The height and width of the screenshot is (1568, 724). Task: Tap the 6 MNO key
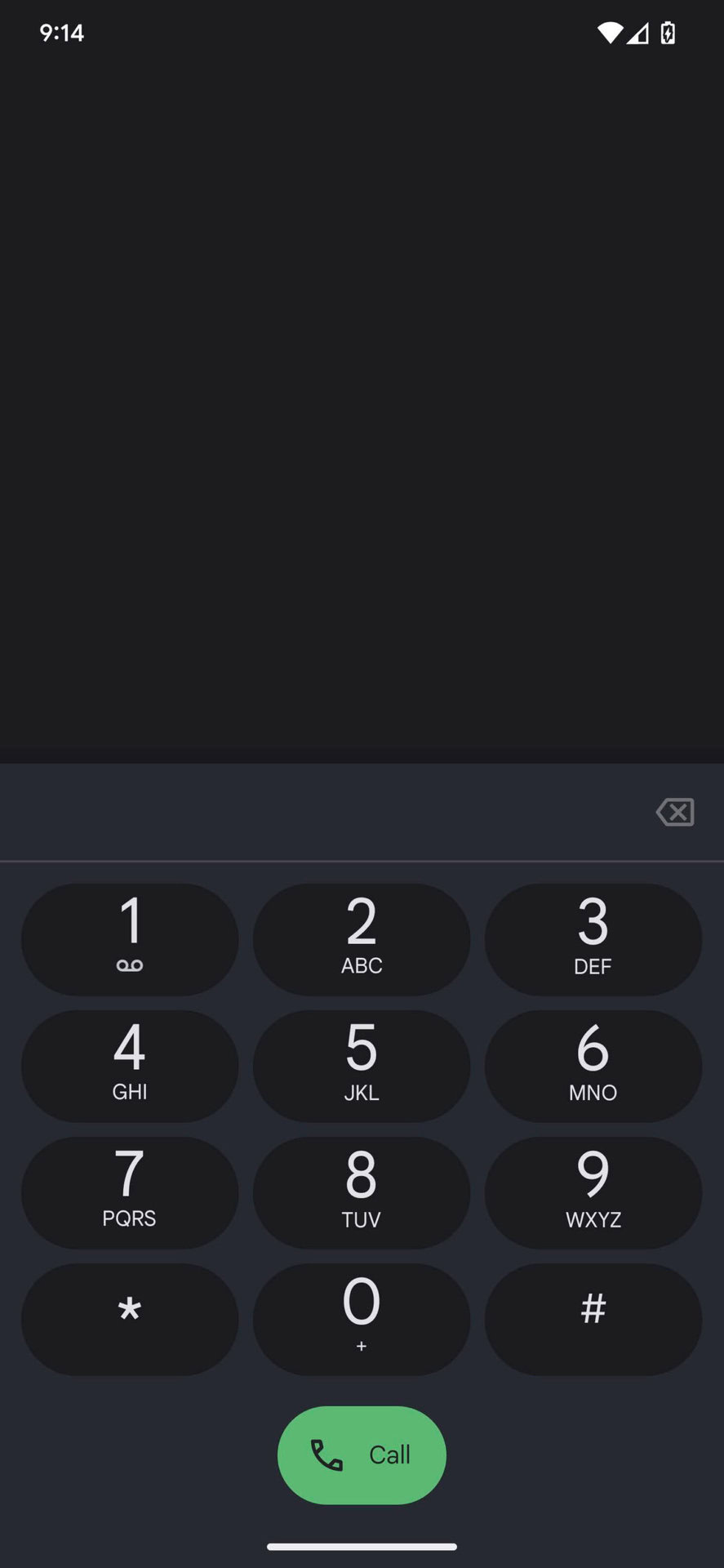pos(593,1065)
